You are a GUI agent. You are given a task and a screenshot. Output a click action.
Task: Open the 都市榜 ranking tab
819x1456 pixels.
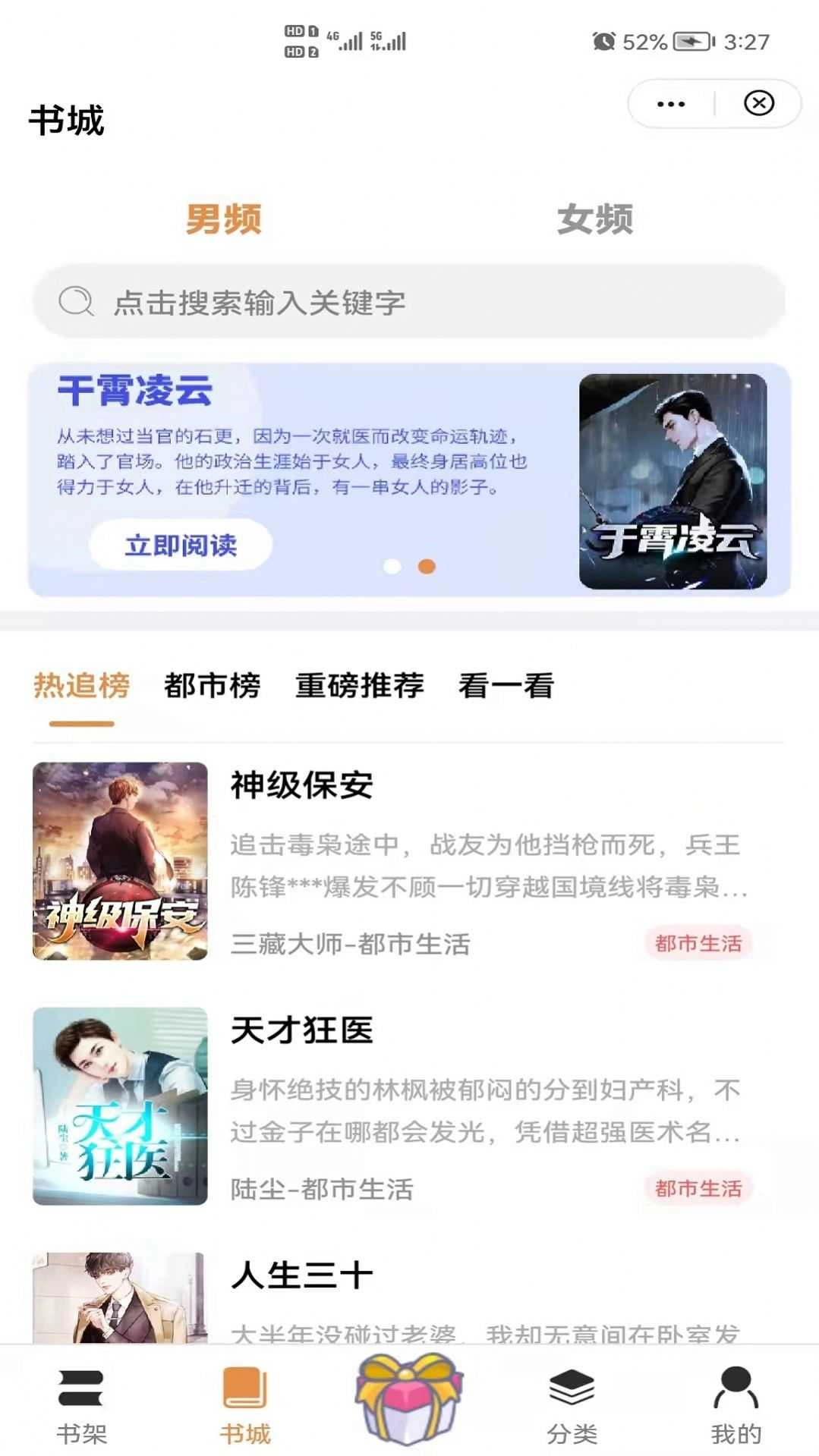pos(212,685)
